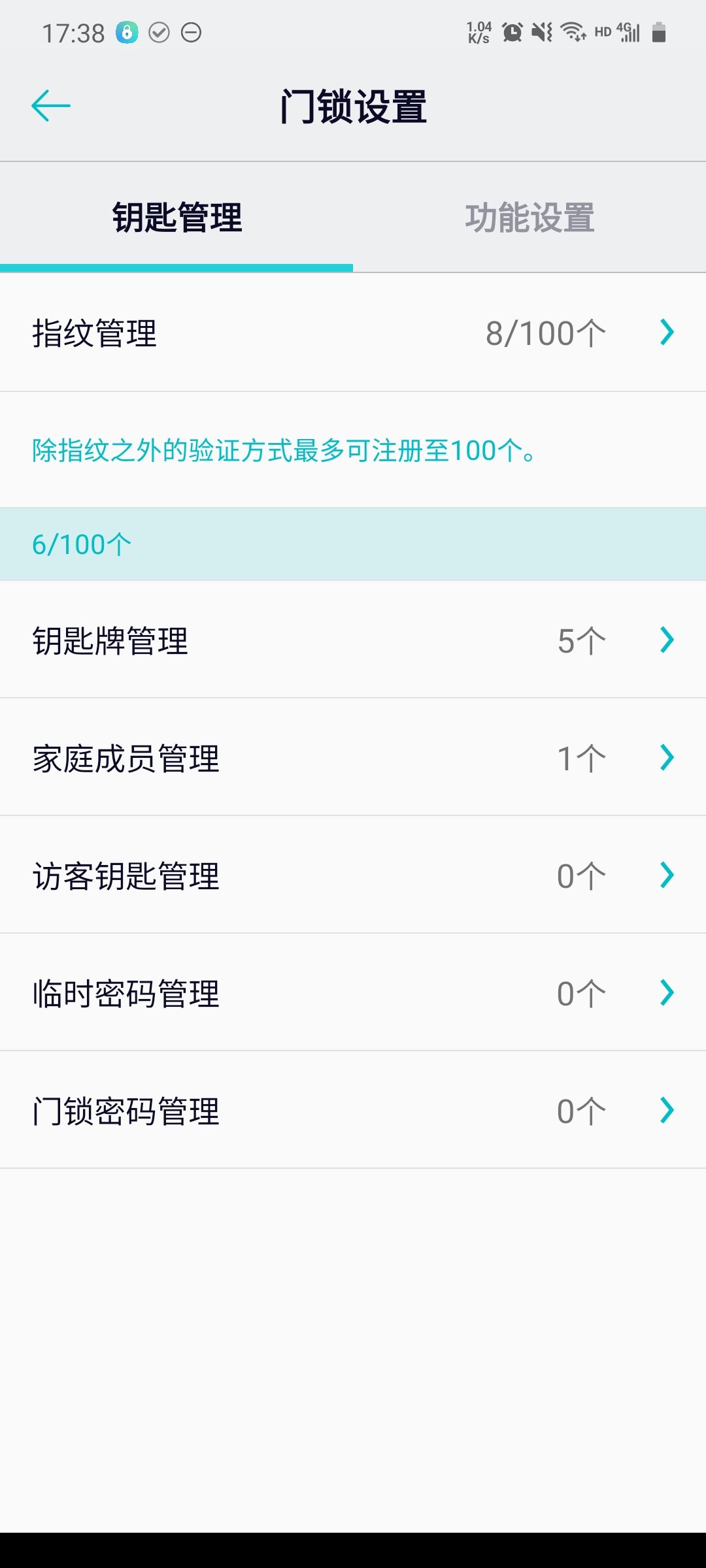Screen dimensions: 706x1568
Task: Manage temporary passwords in 临时密码管理
Action: (x=353, y=993)
